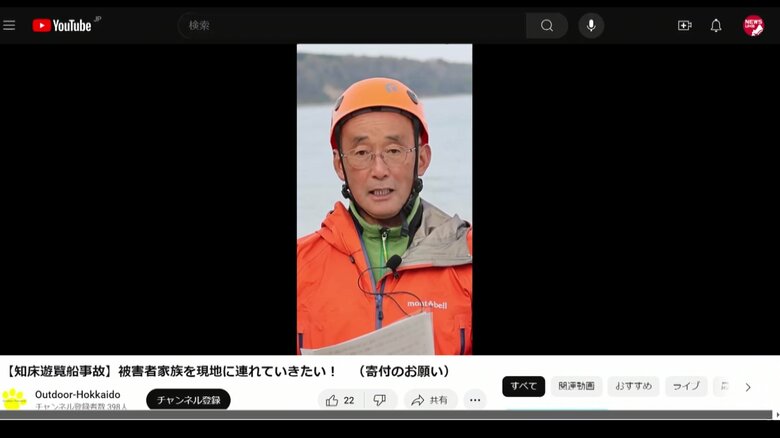Go to YouTube home via logo
The height and width of the screenshot is (438, 780).
(65, 25)
